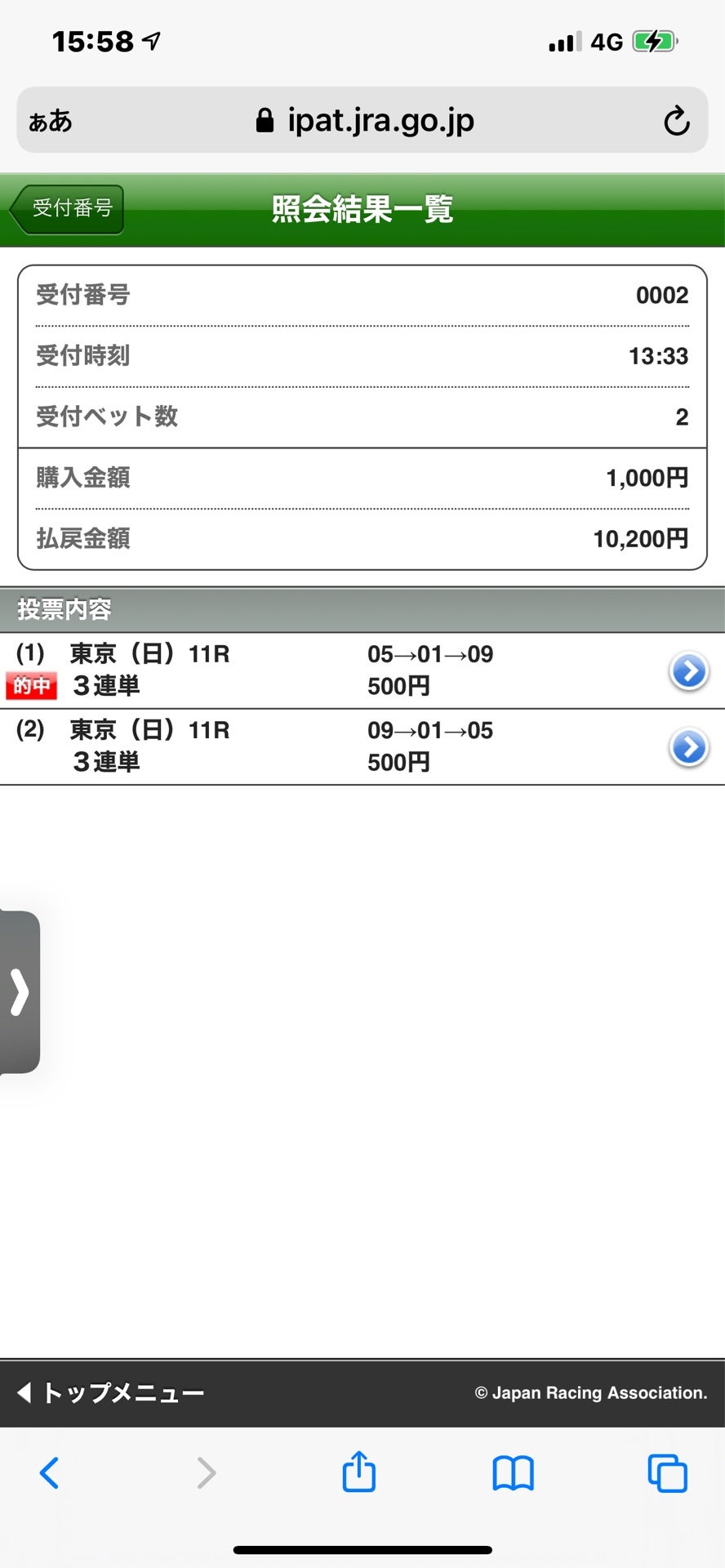Share this page

pos(358,1472)
